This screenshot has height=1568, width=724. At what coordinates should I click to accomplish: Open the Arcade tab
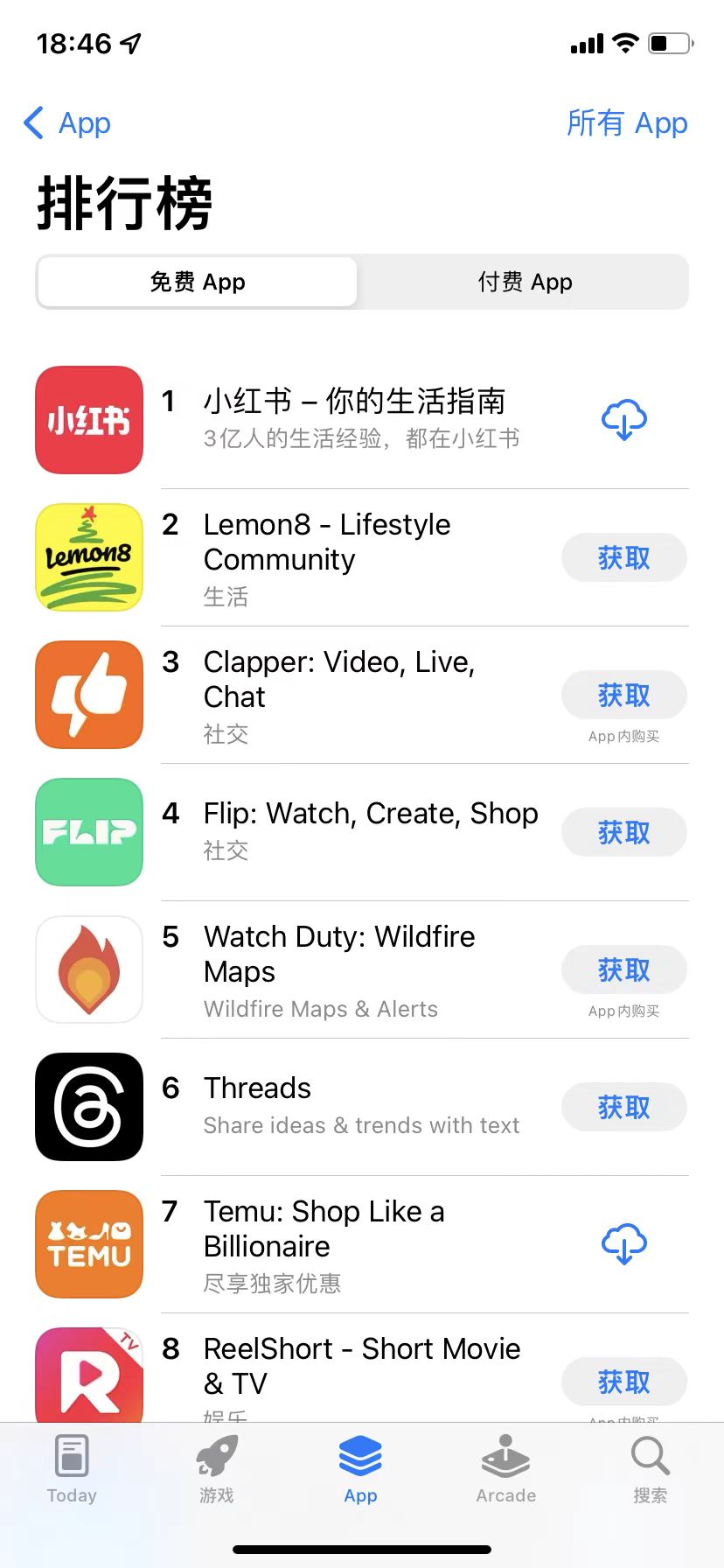pyautogui.click(x=505, y=1469)
